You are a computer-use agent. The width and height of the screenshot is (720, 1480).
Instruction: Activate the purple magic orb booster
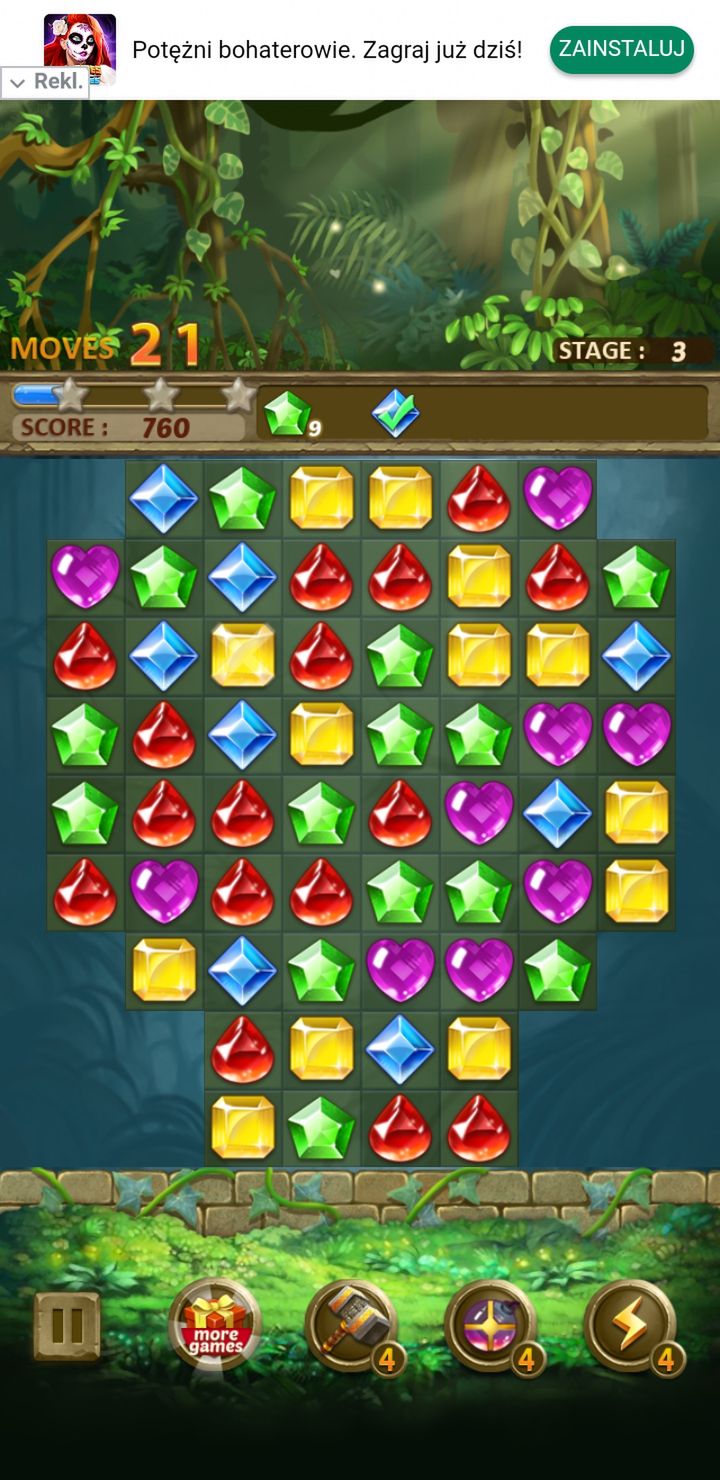pos(490,1326)
